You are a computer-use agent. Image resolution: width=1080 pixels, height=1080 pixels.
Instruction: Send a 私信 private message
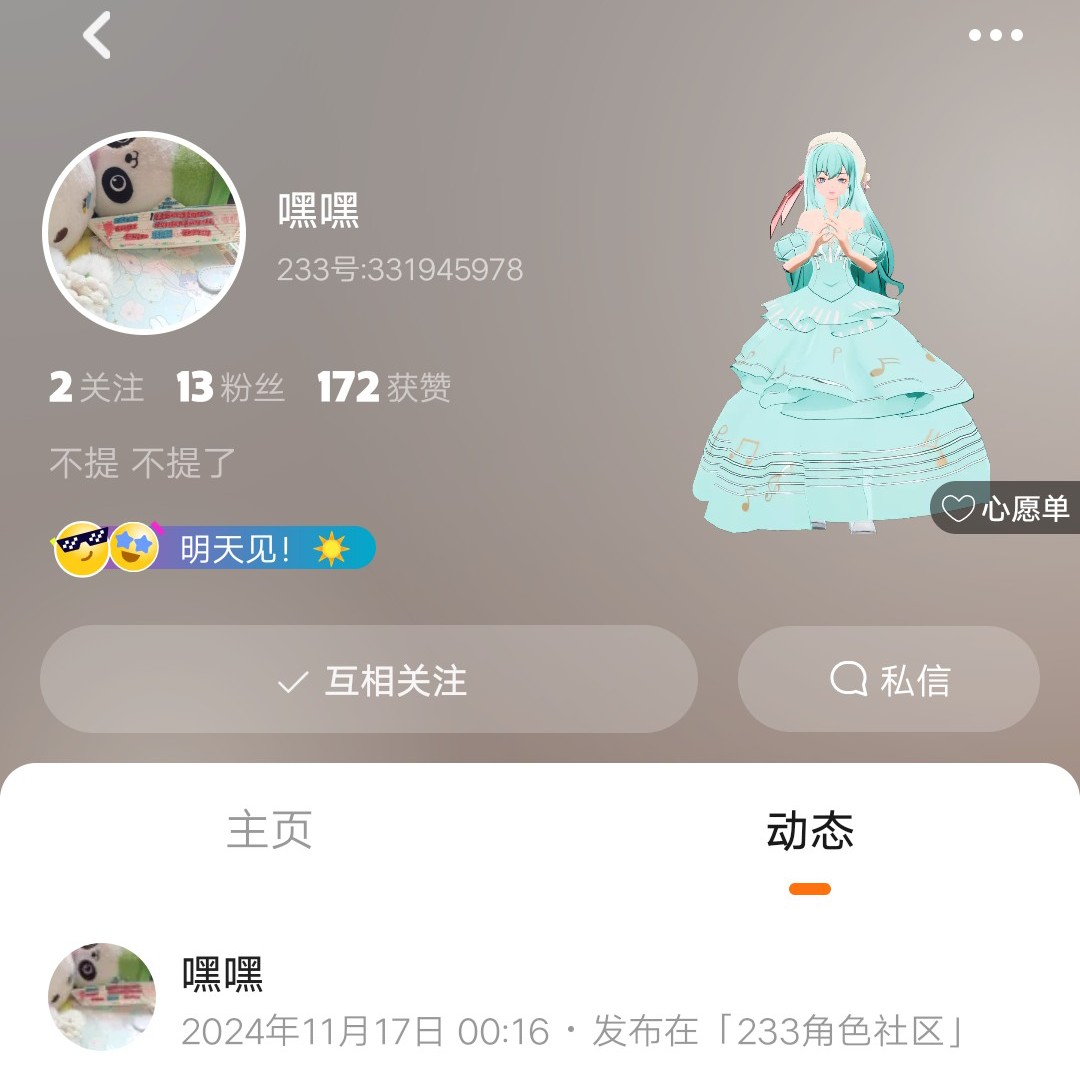click(x=889, y=680)
